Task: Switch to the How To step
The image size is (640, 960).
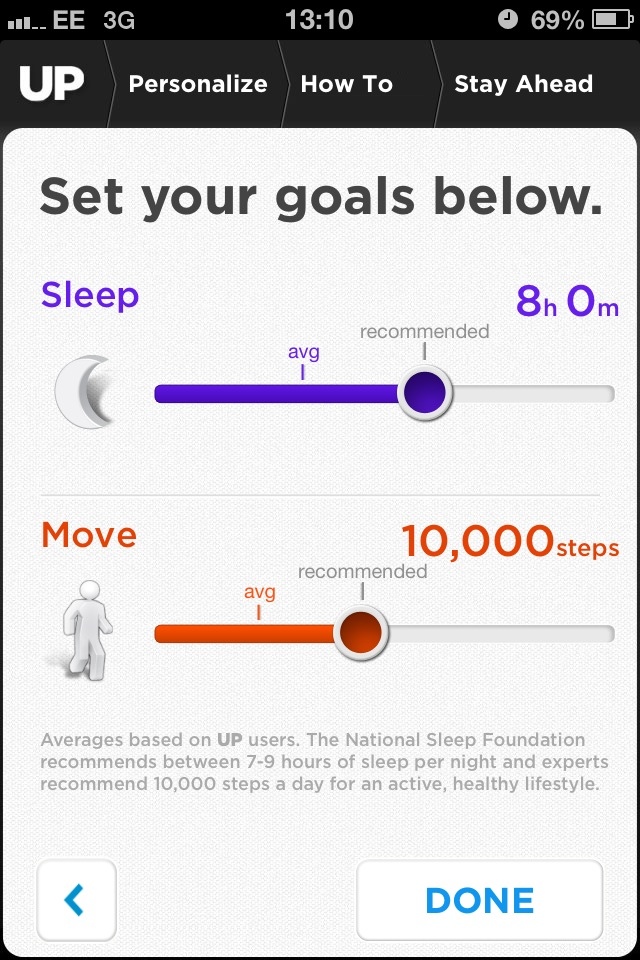Action: coord(347,84)
